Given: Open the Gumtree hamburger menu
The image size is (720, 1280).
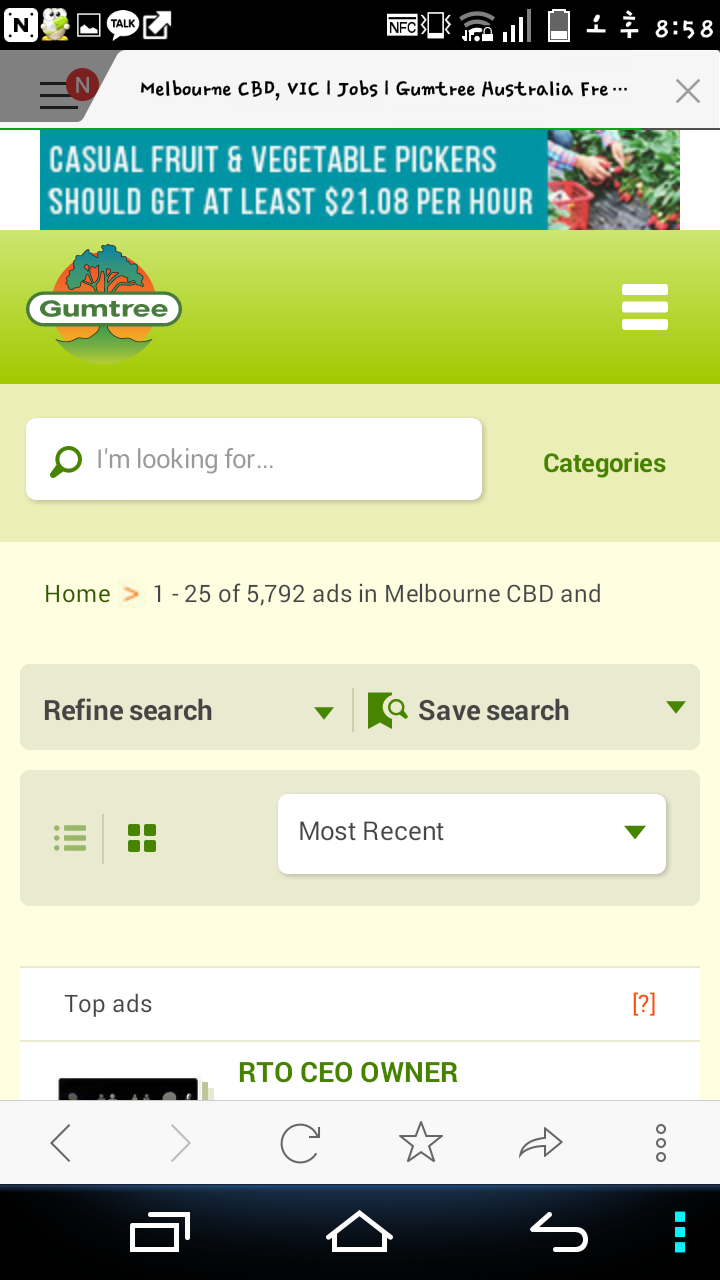Looking at the screenshot, I should [x=645, y=307].
